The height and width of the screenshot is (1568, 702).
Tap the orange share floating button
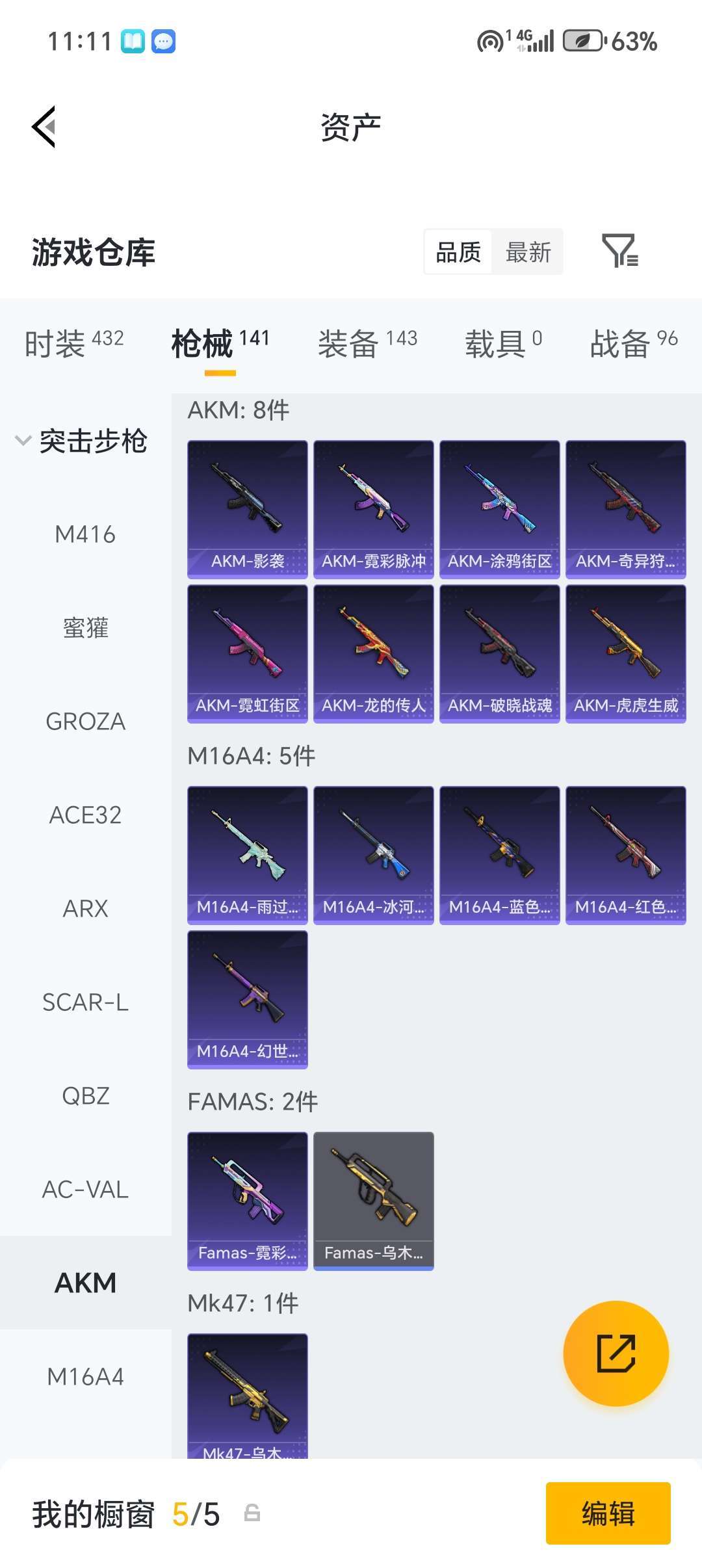coord(616,1353)
